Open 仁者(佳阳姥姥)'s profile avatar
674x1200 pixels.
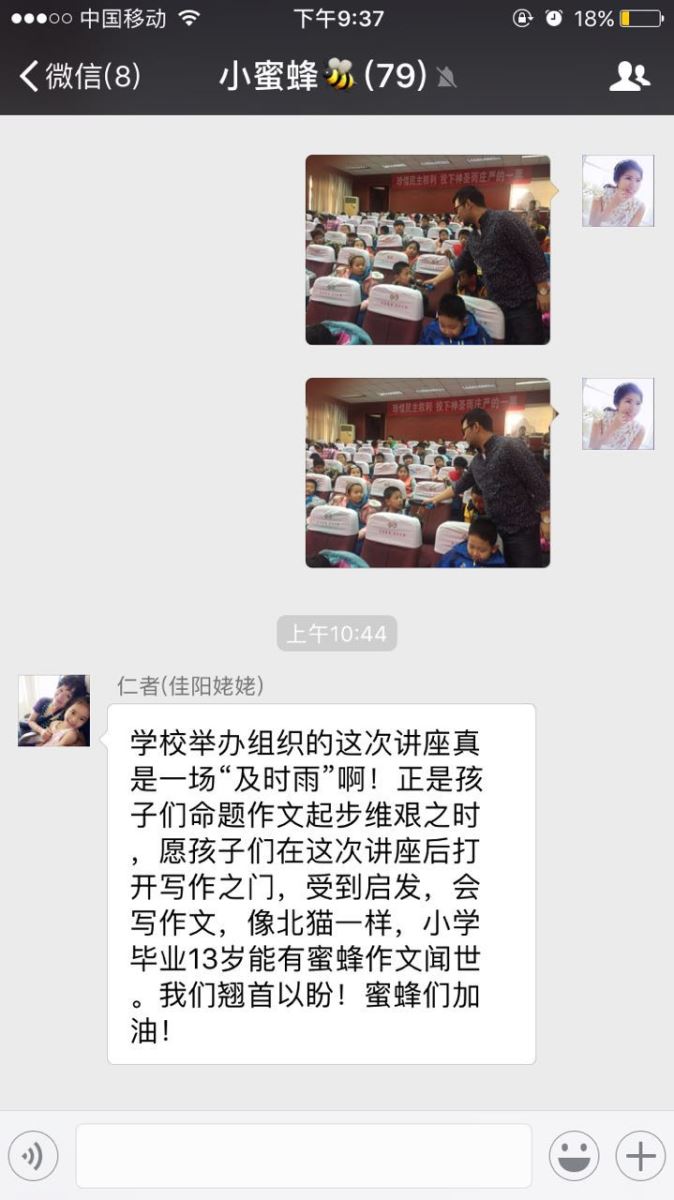tap(54, 710)
